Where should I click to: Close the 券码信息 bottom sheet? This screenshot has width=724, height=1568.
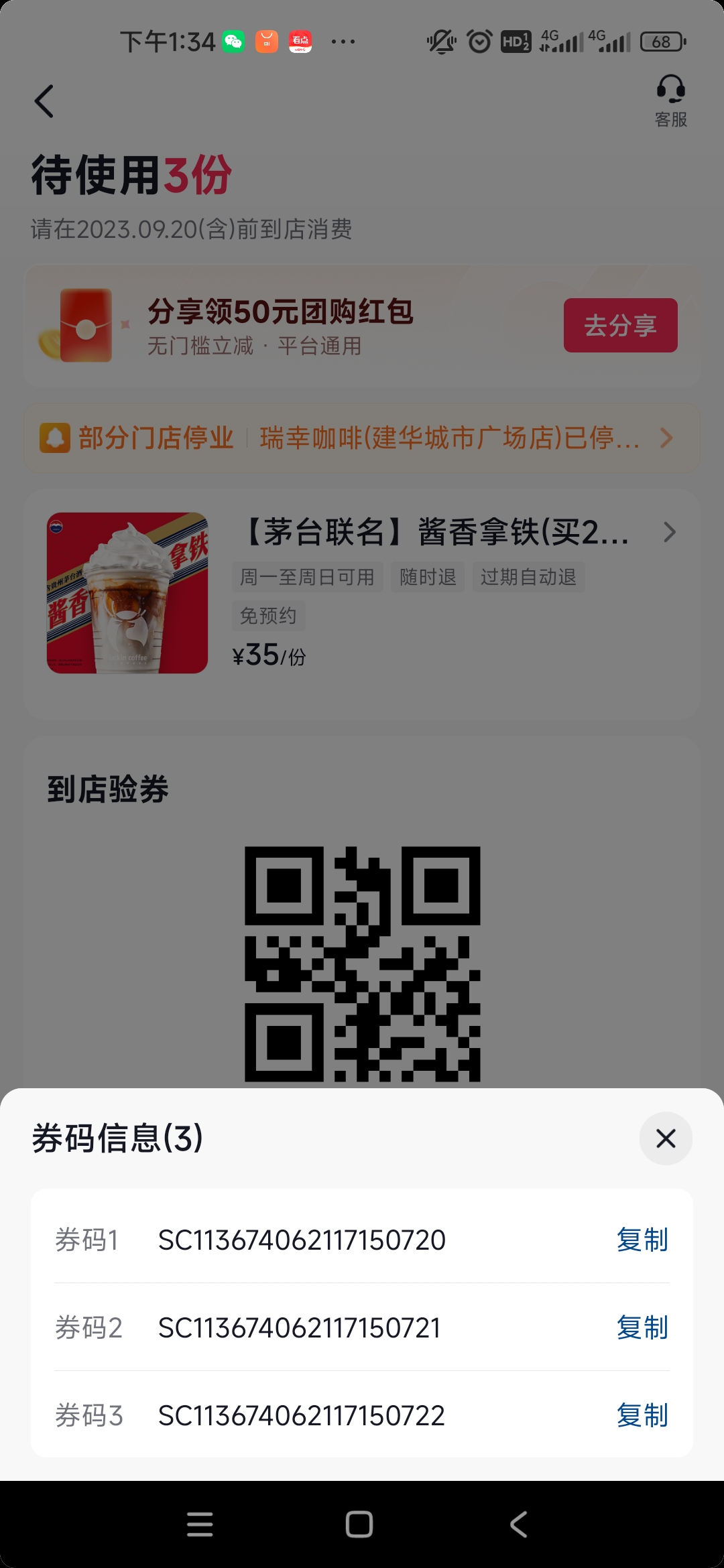(x=666, y=1138)
